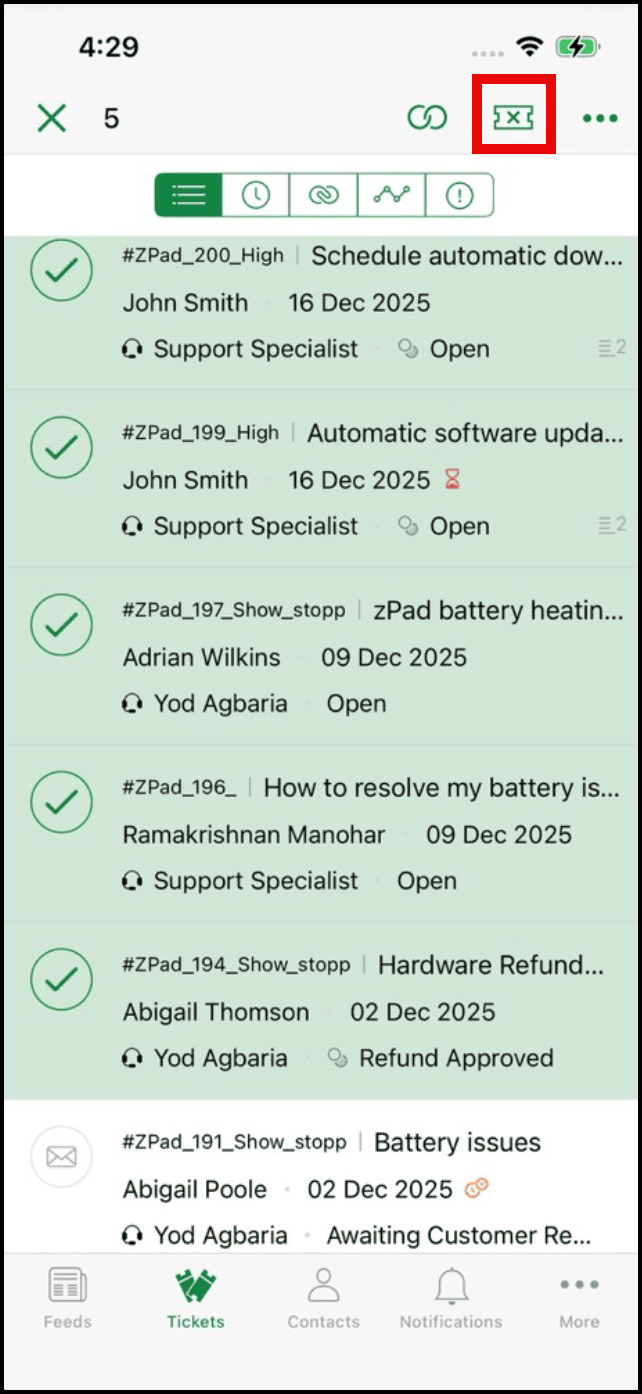The height and width of the screenshot is (1394, 642).
Task: Switch to the clock view segment
Action: [x=256, y=195]
